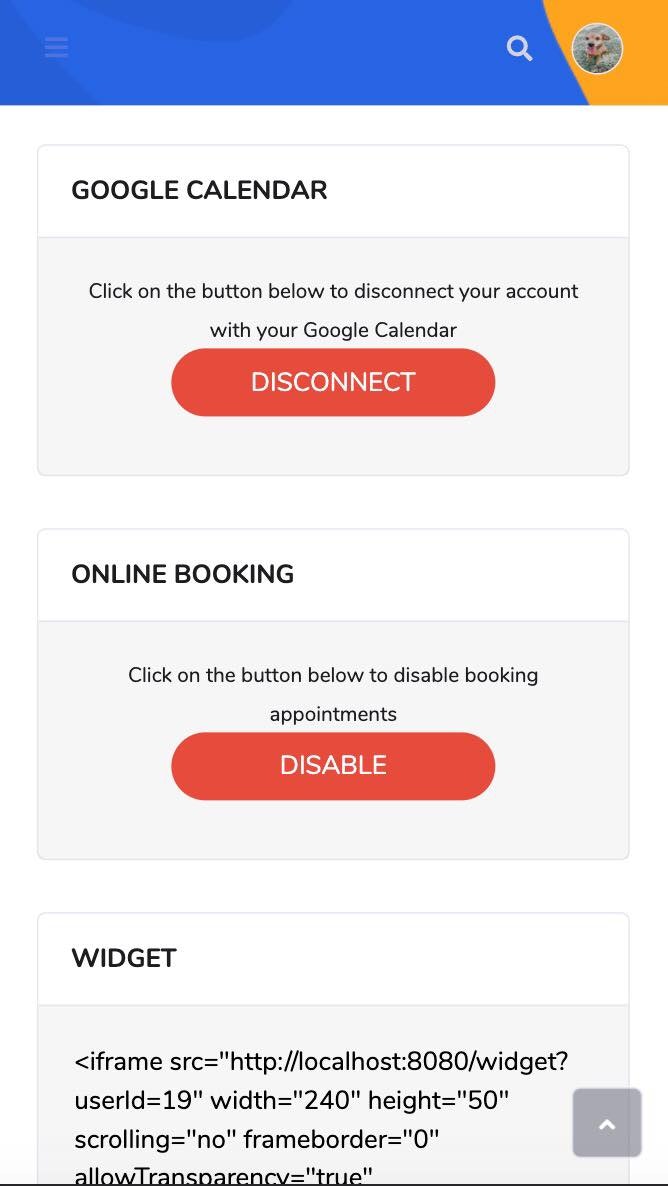Image resolution: width=668 pixels, height=1186 pixels.
Task: Disconnect the Google Calendar account
Action: click(x=333, y=382)
